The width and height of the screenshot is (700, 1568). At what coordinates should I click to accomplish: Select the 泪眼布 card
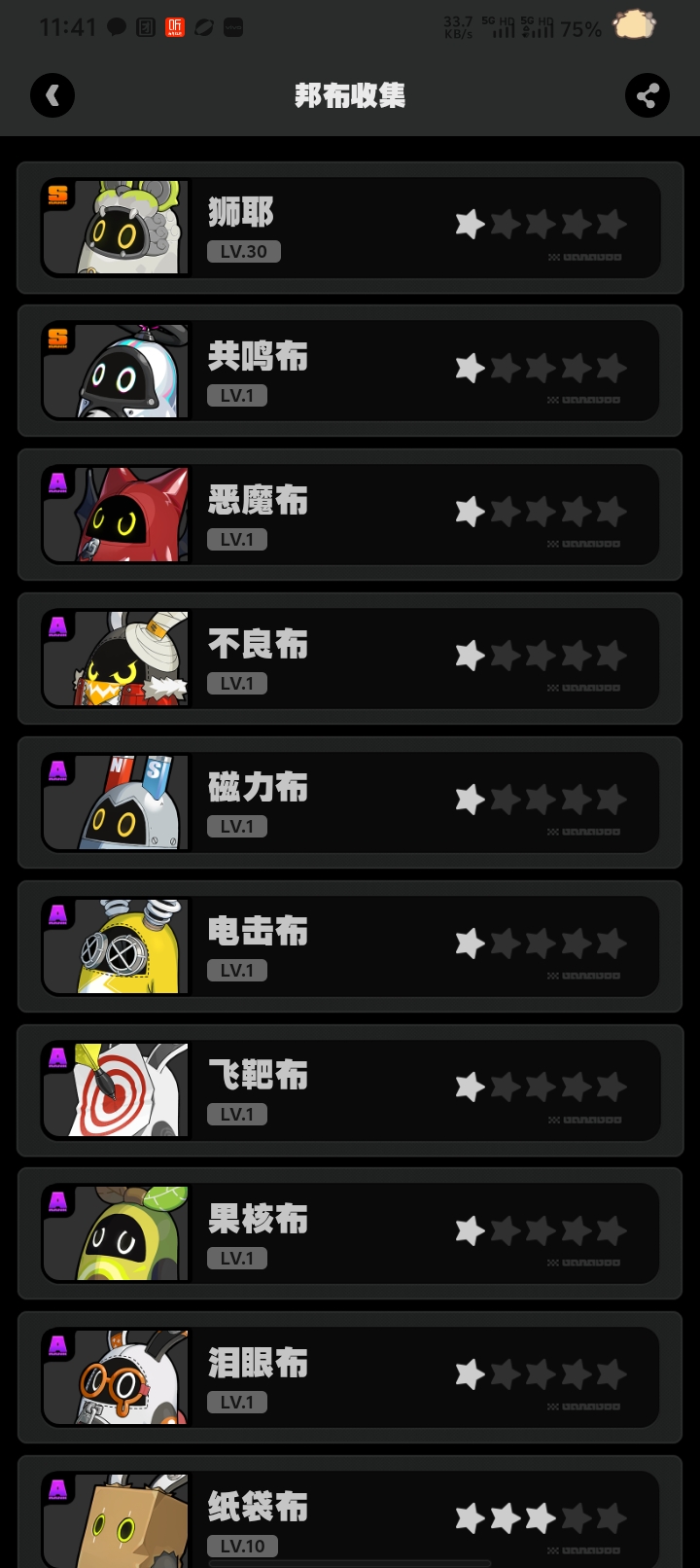point(350,1377)
